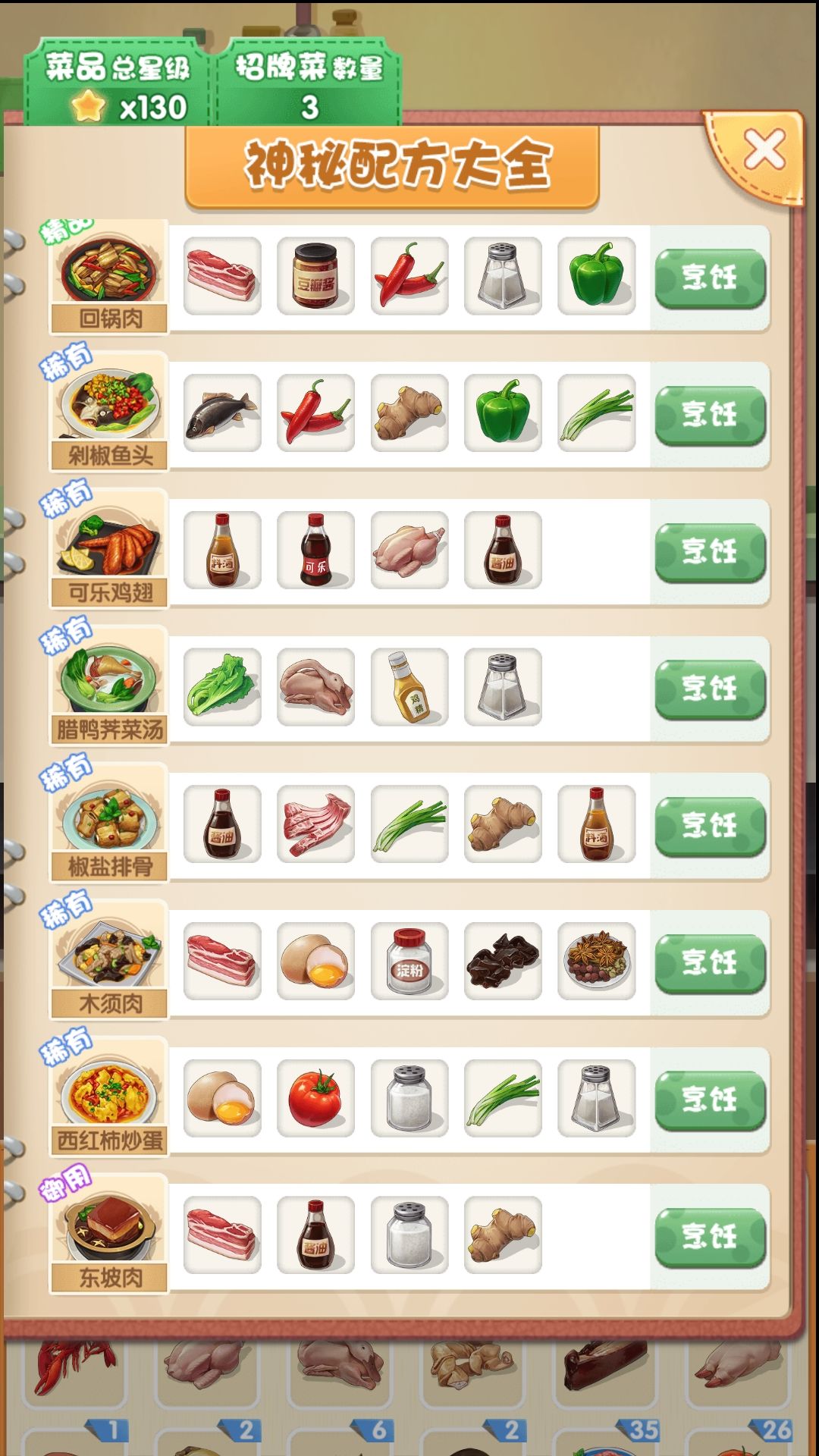View the 东坡肉 dish picture

108,1228
